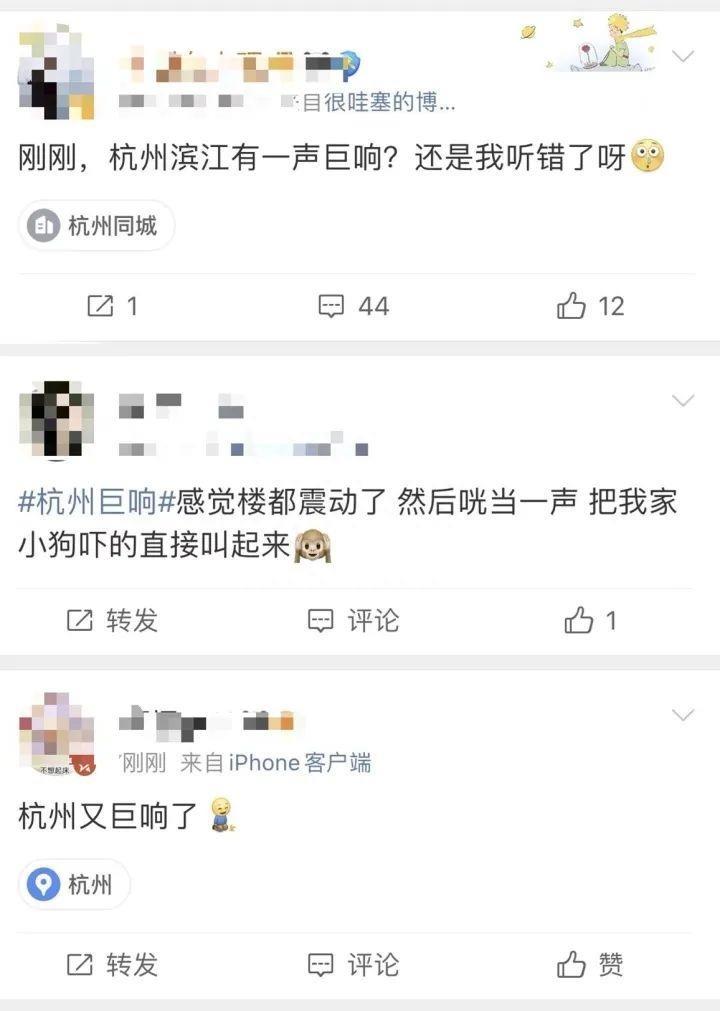This screenshot has width=720, height=1011.
Task: Open the 杭州同城 topic chip
Action: [x=97, y=226]
